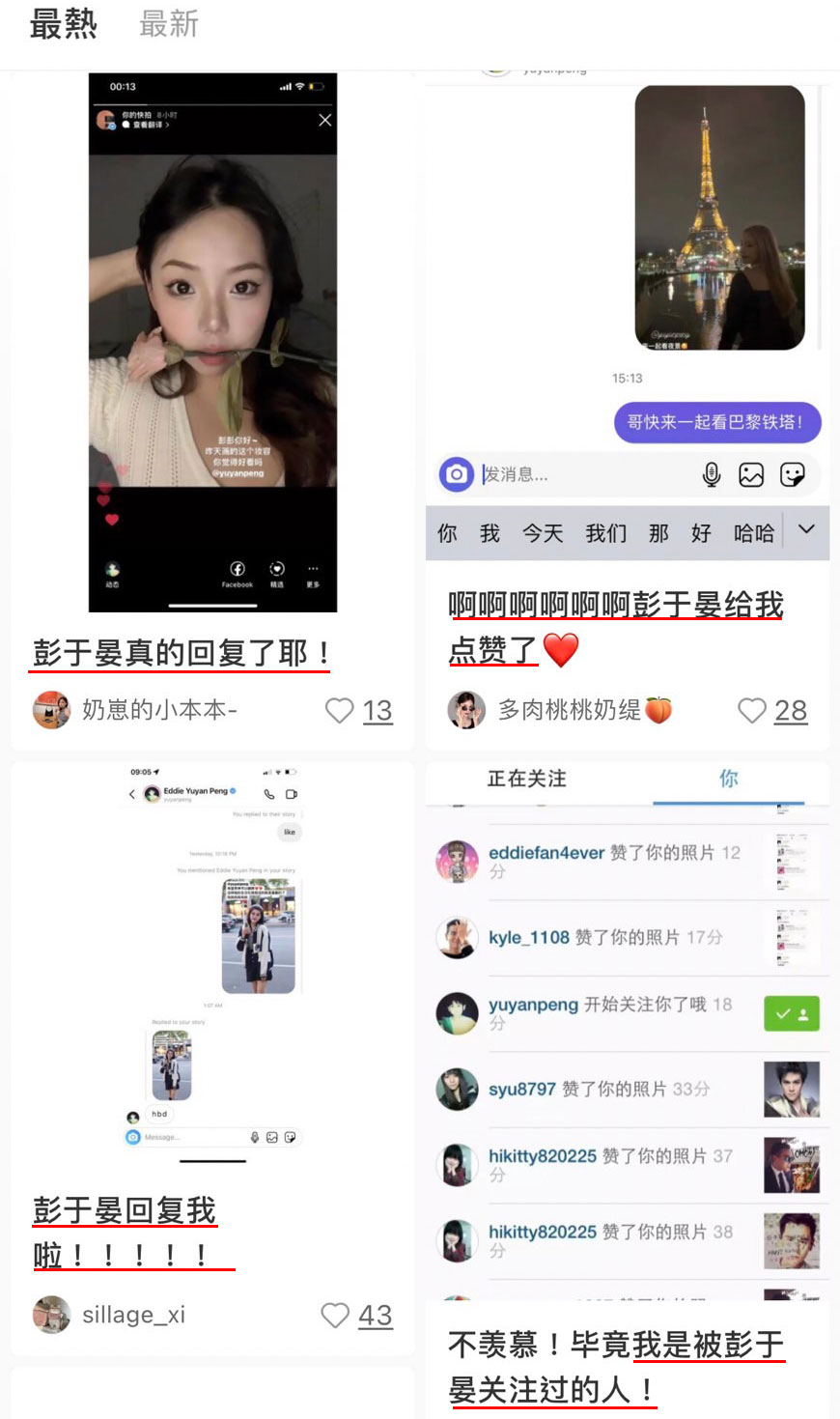Like the post by 奶崽的小本本-
This screenshot has width=840, height=1419.
[340, 711]
